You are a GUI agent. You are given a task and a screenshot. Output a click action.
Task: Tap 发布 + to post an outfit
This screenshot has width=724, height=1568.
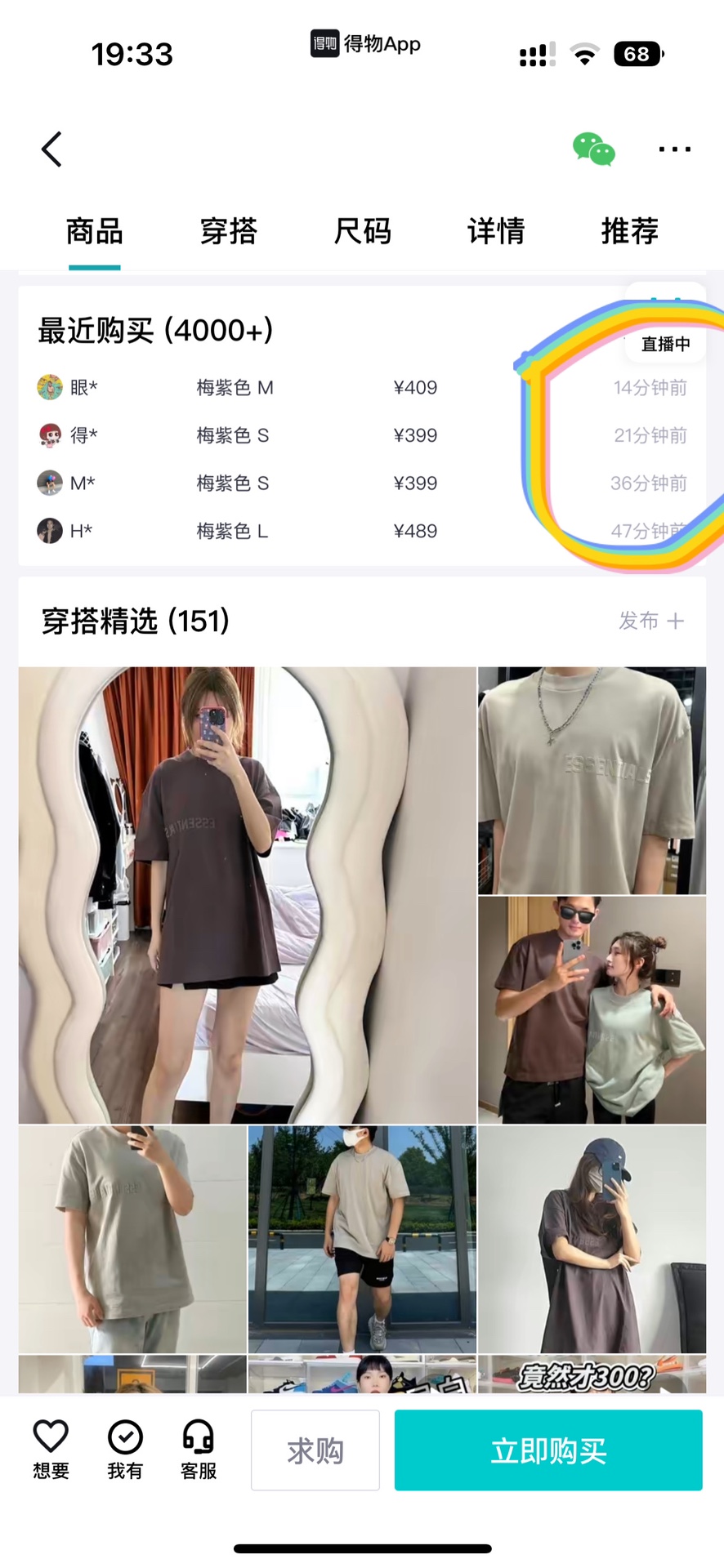coord(651,621)
